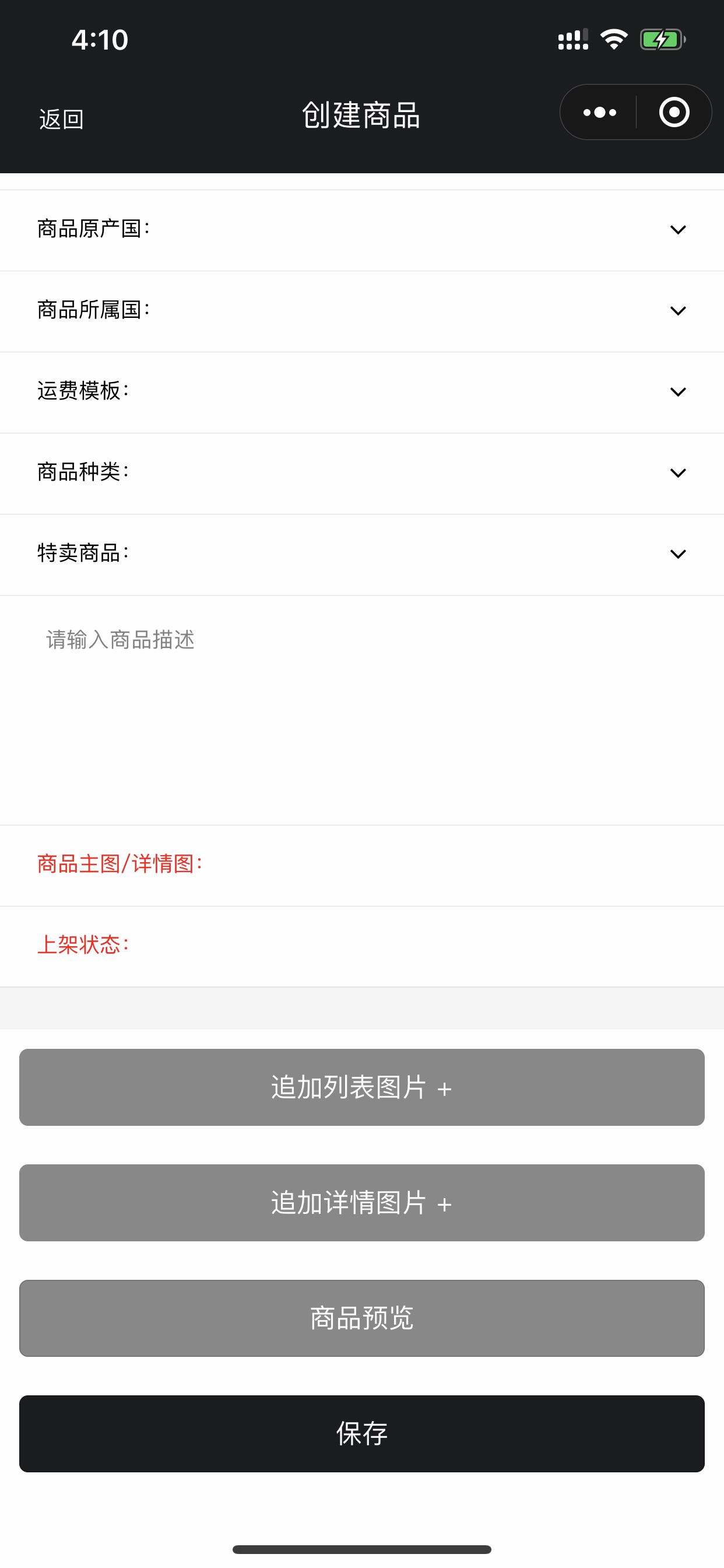The image size is (724, 1568).
Task: Expand the 商品原产国 dropdown
Action: pyautogui.click(x=362, y=230)
